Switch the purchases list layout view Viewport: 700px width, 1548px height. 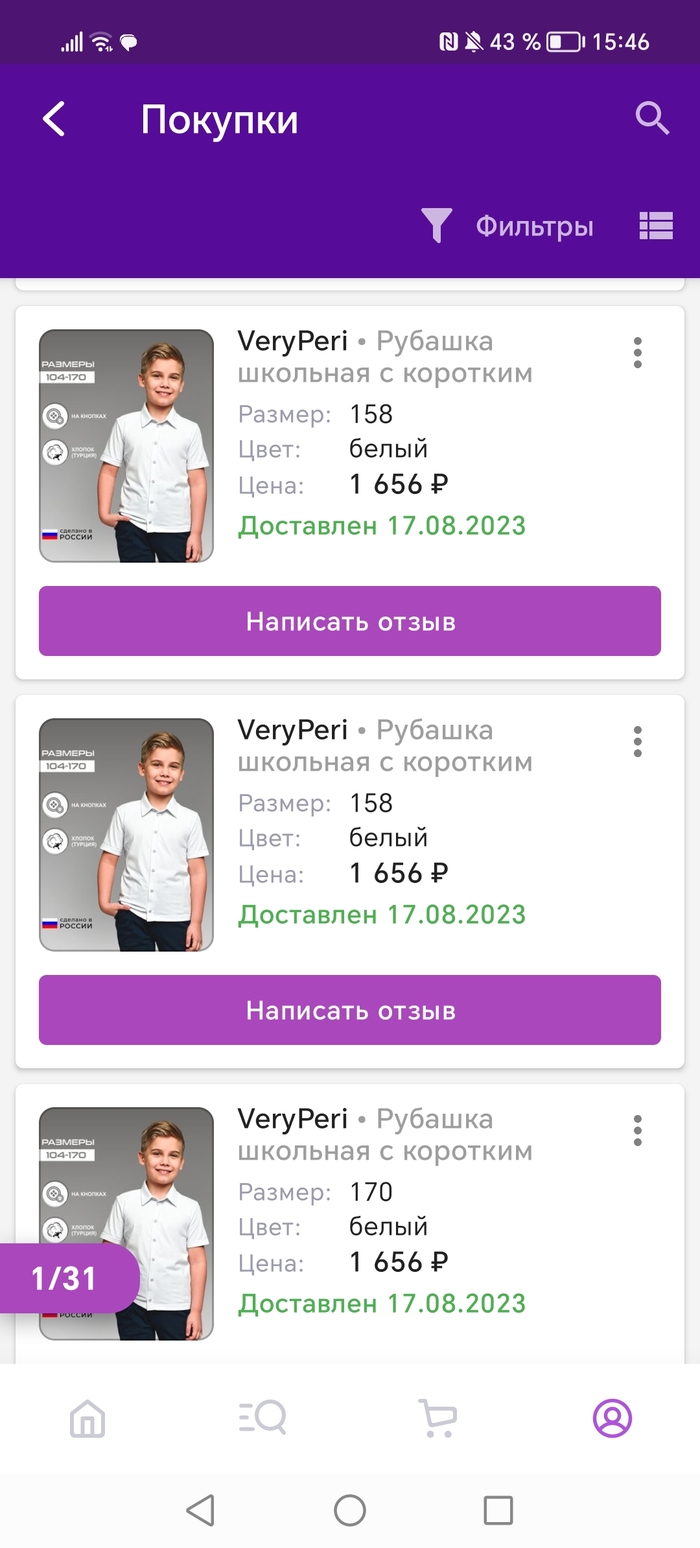(656, 226)
